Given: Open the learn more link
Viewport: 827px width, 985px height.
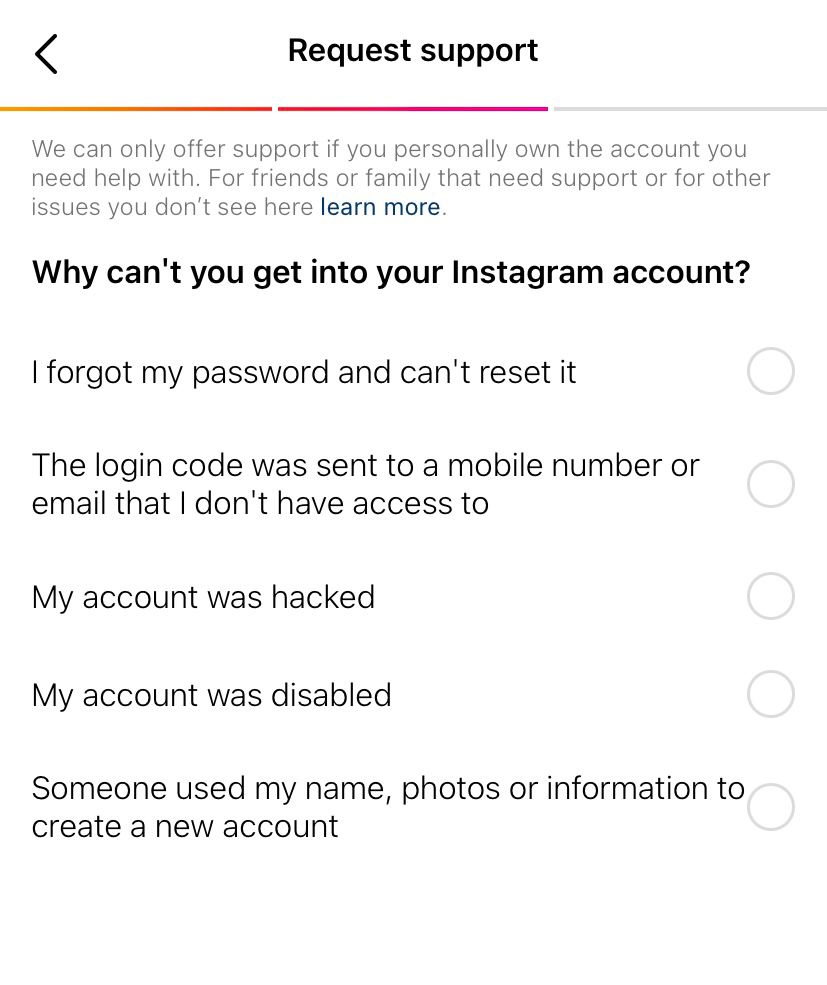Looking at the screenshot, I should (380, 208).
